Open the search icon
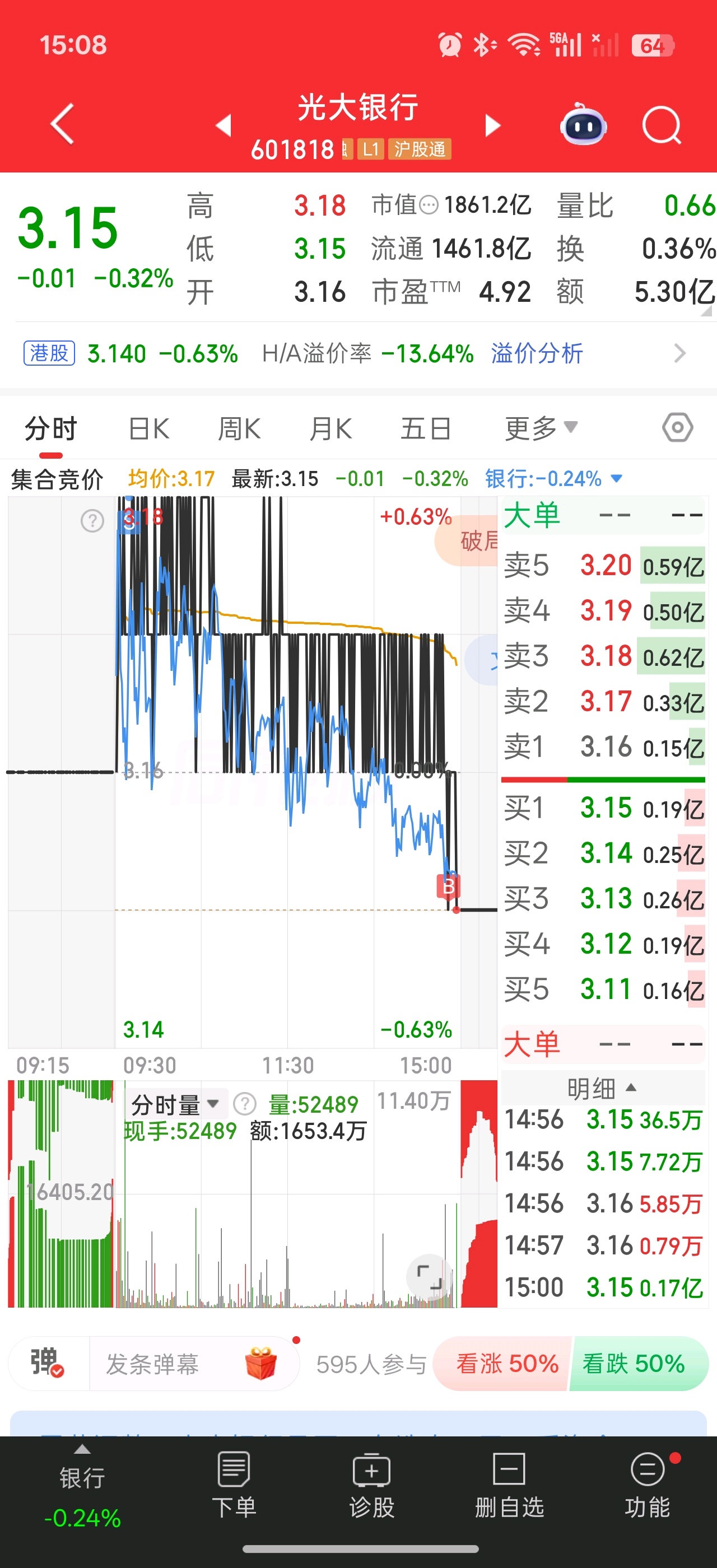 pos(662,125)
